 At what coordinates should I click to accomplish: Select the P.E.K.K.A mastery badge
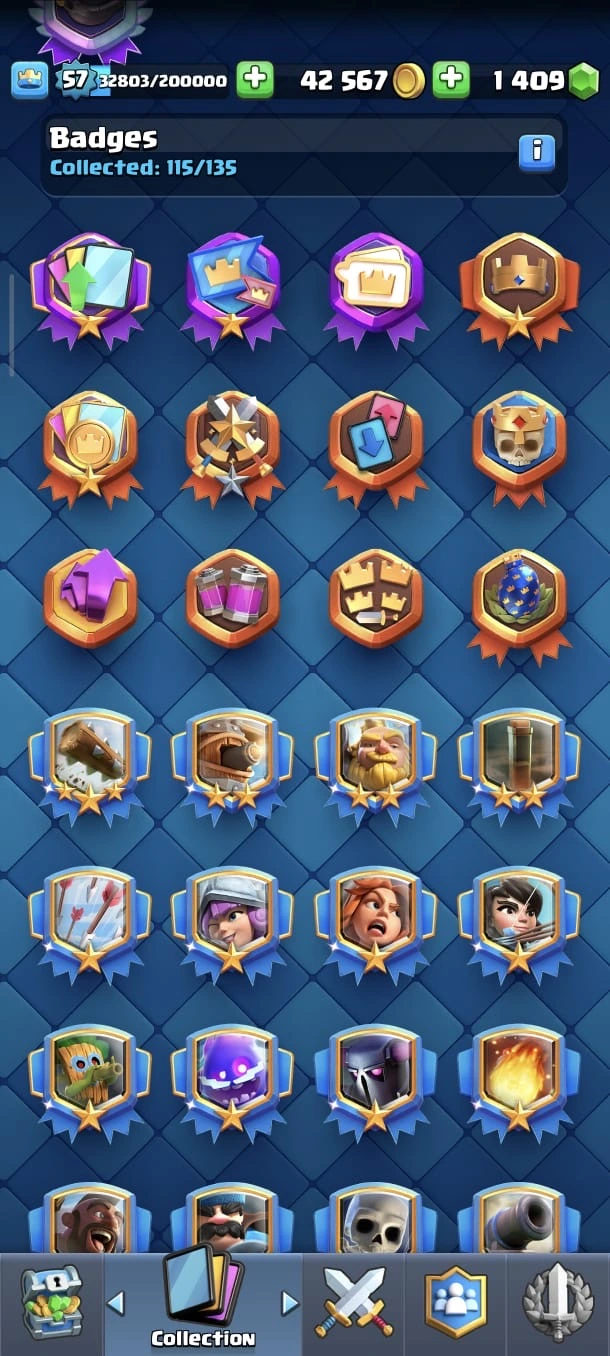click(x=376, y=1073)
